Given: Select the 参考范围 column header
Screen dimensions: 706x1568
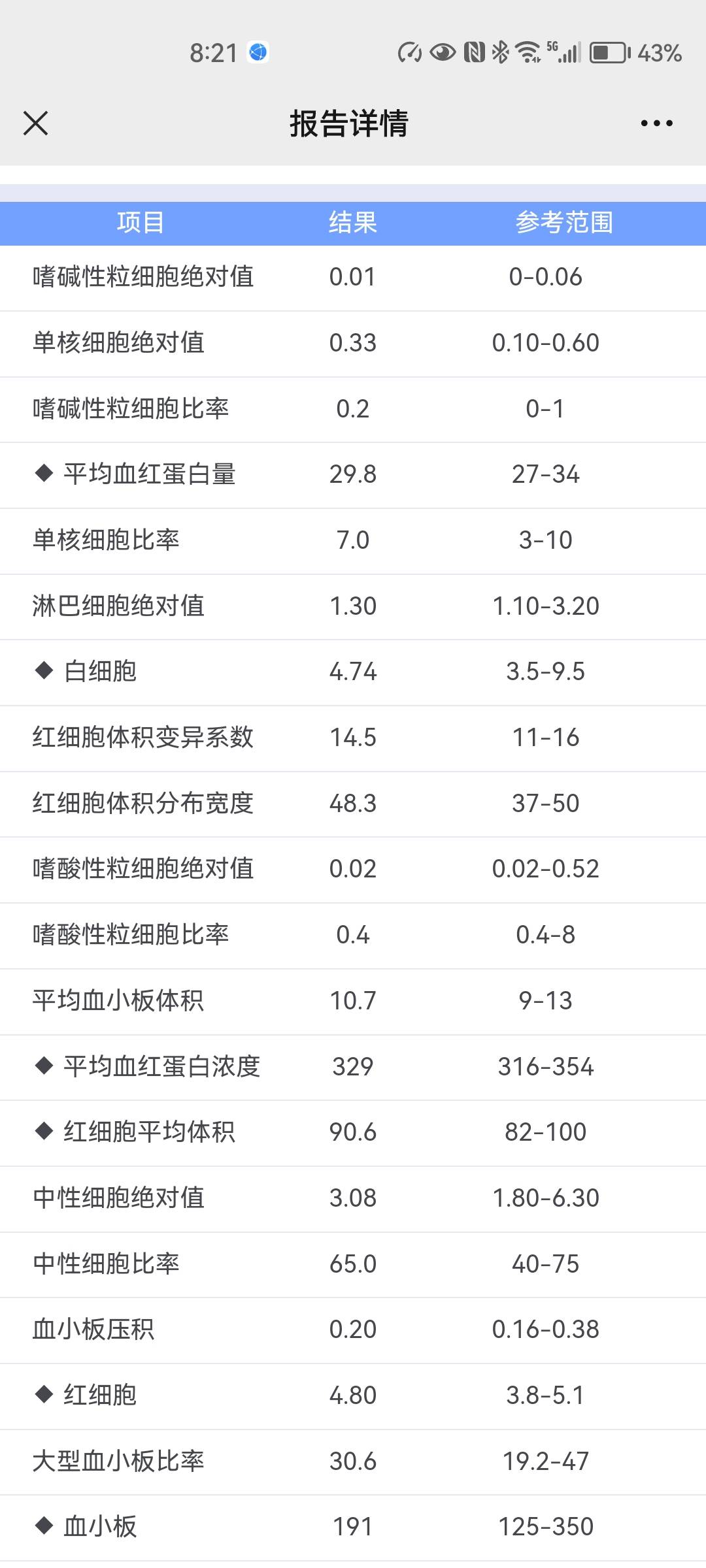Looking at the screenshot, I should pyautogui.click(x=566, y=223).
